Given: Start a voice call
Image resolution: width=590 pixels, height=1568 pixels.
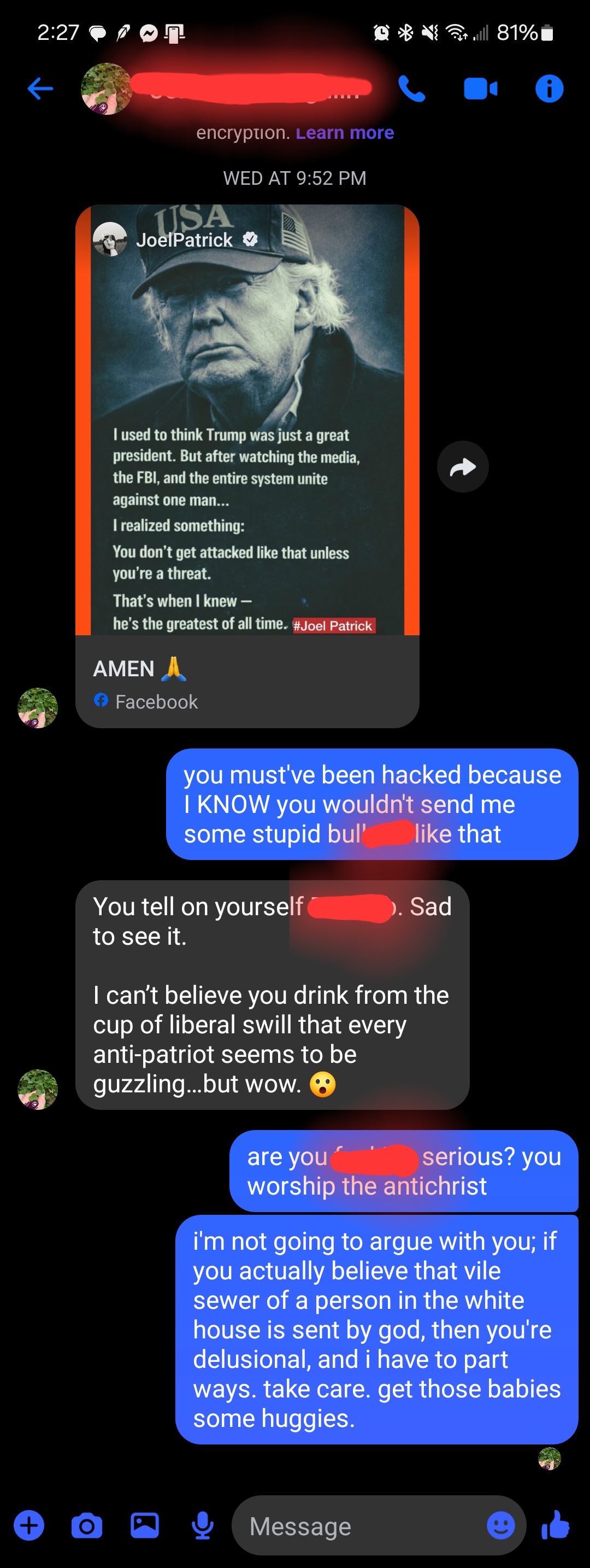Looking at the screenshot, I should point(412,89).
